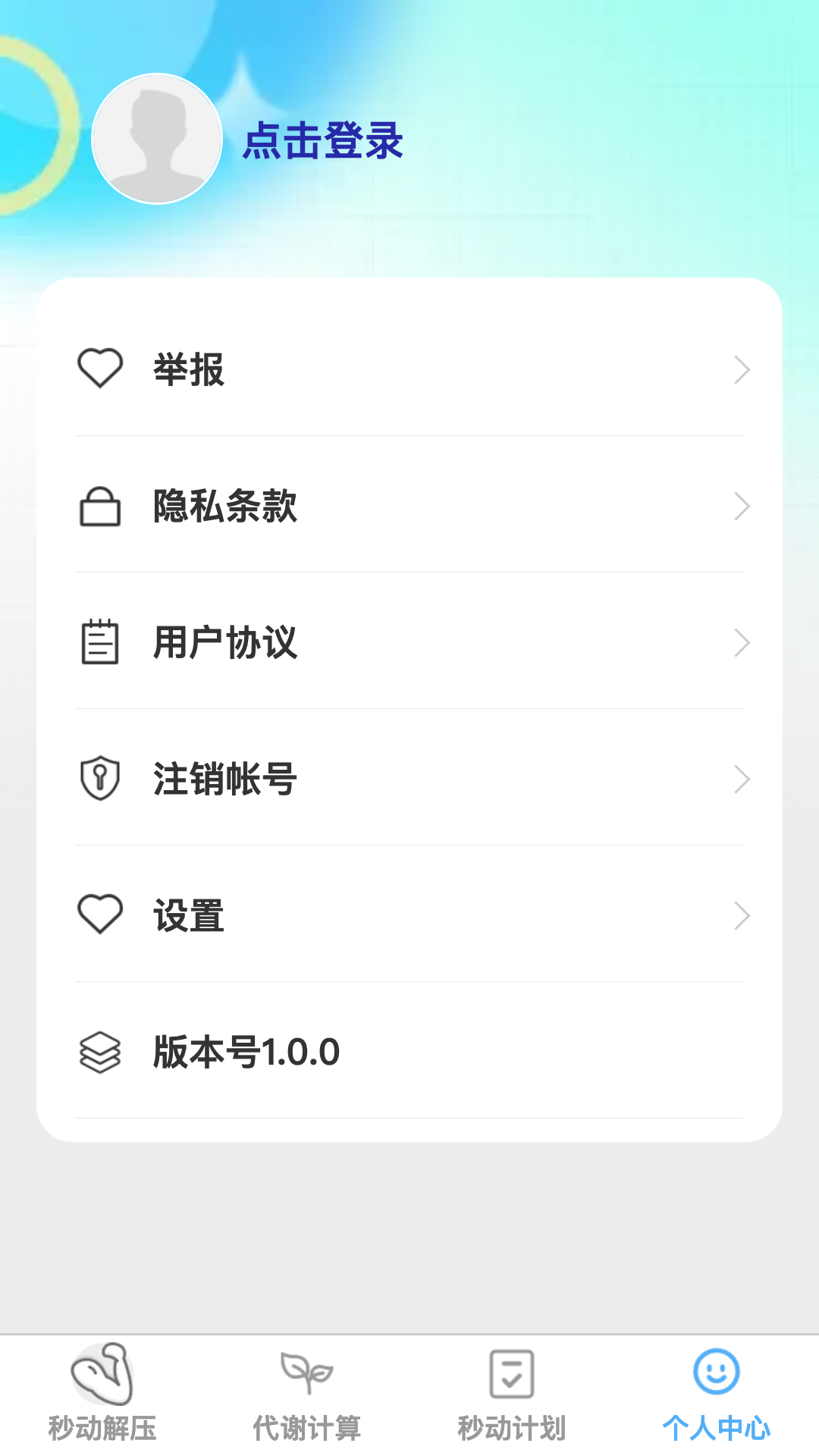Switch to the 代谢计算 tab
Image resolution: width=819 pixels, height=1456 pixels.
click(307, 1403)
